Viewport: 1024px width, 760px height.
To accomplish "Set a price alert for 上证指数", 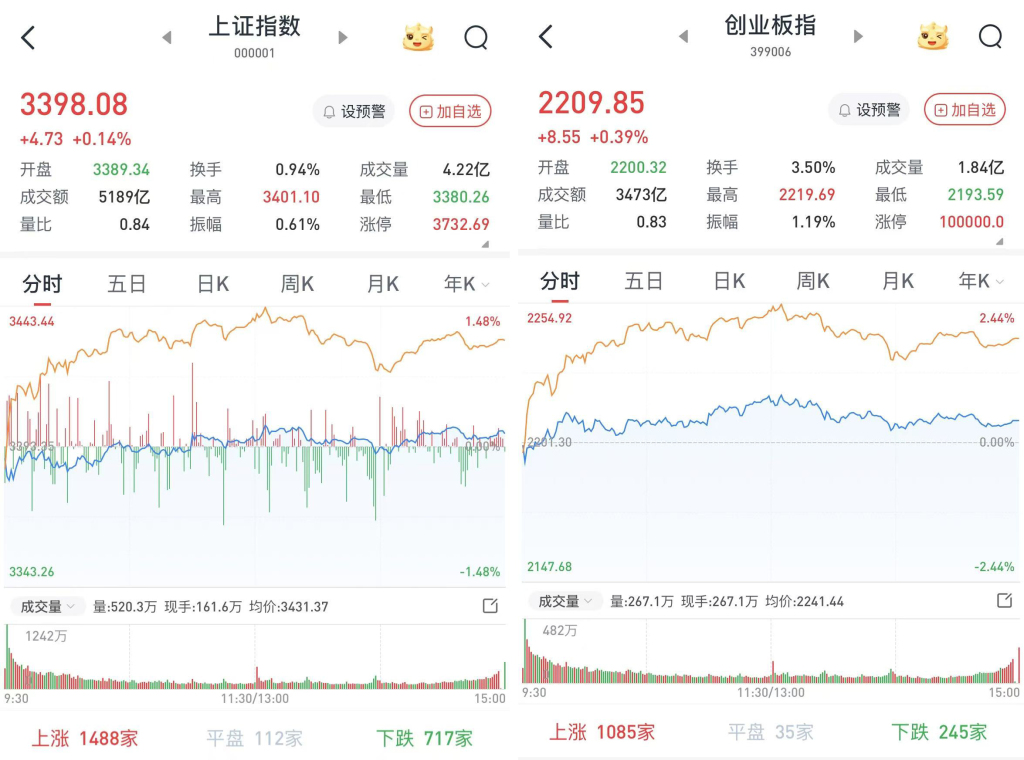I will click(354, 111).
